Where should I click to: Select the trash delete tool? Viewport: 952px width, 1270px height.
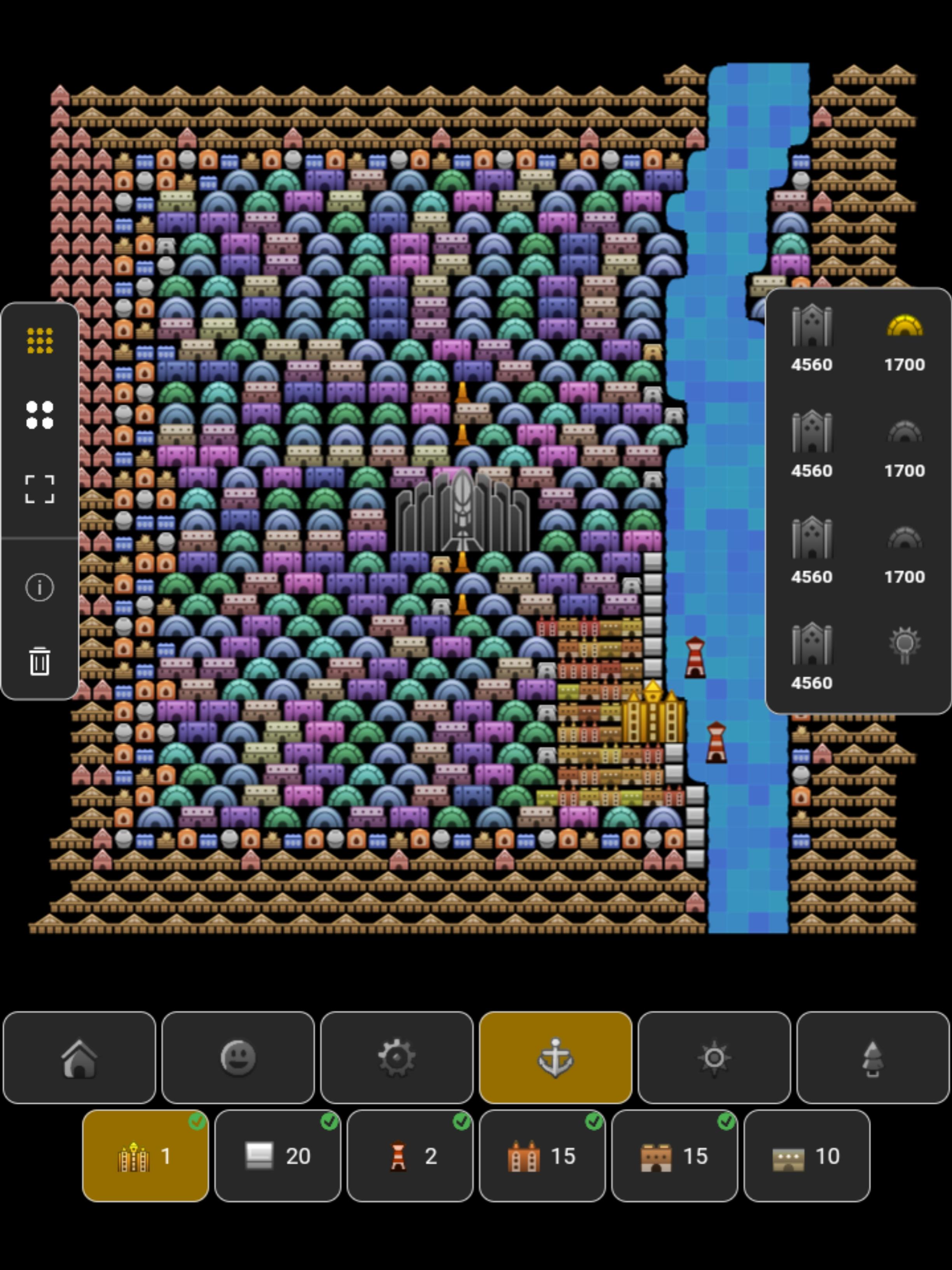click(39, 661)
